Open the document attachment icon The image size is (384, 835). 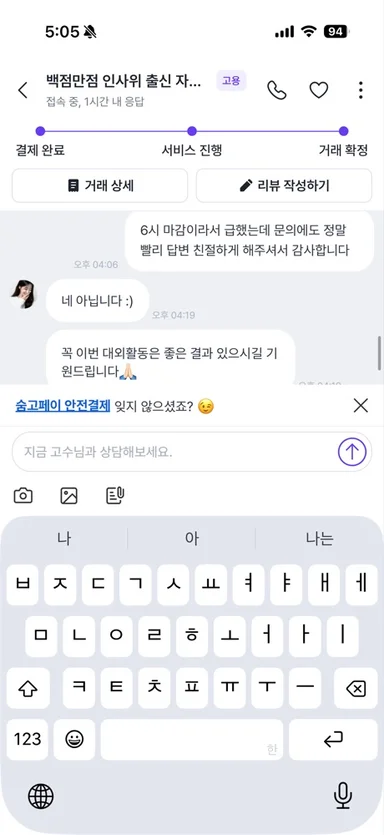pos(115,496)
